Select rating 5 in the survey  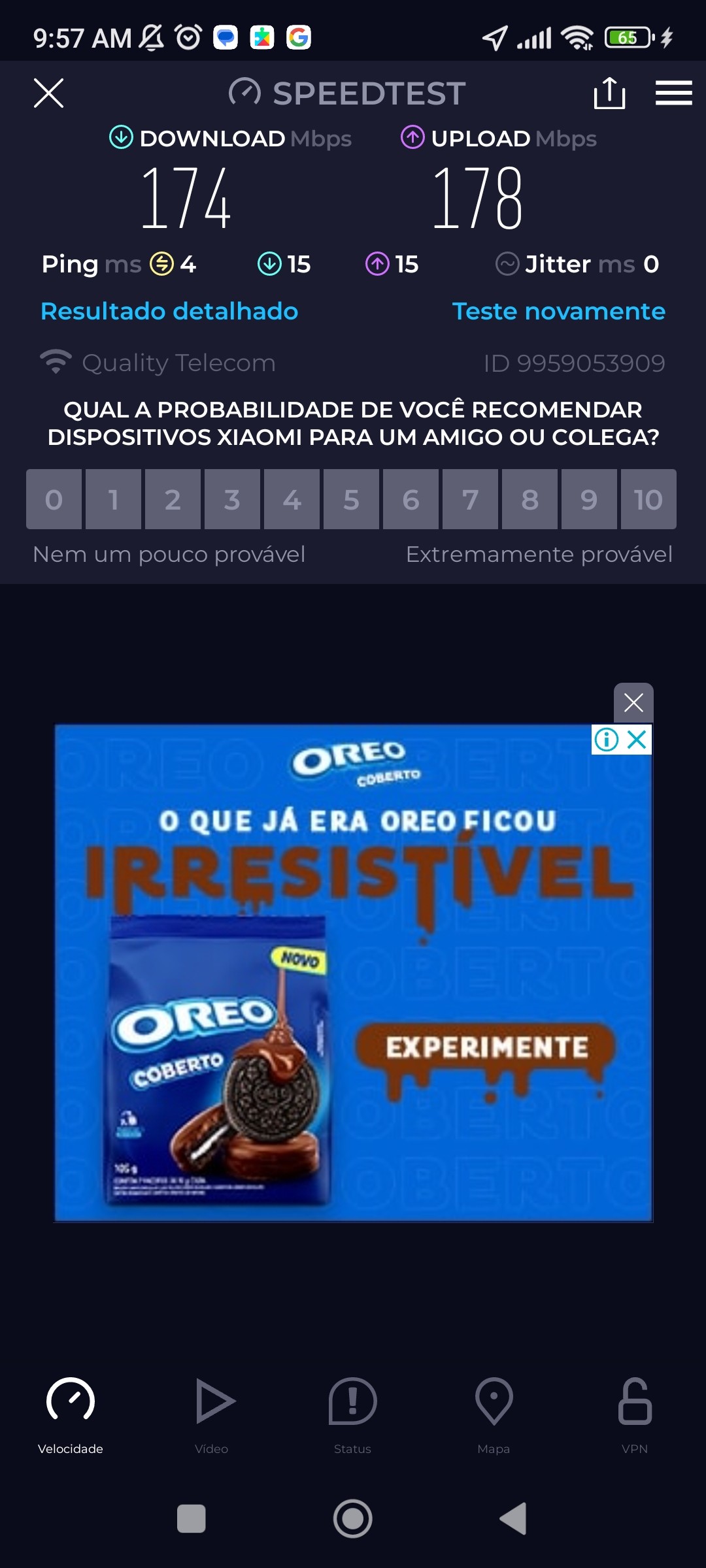point(351,499)
